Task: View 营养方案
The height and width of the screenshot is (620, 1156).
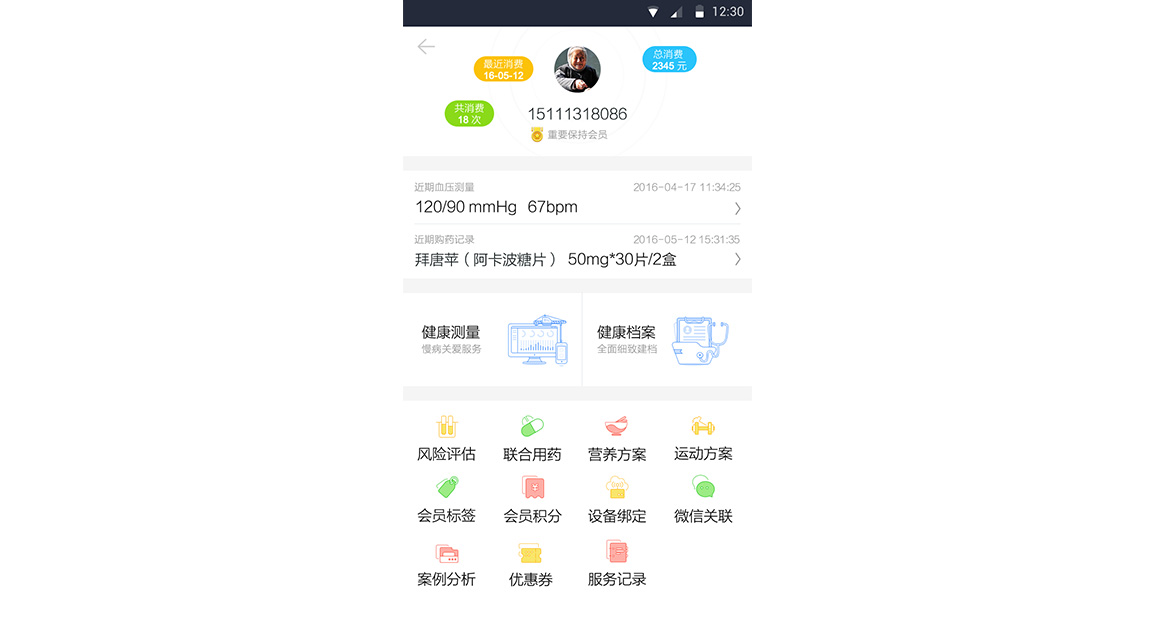Action: click(617, 440)
